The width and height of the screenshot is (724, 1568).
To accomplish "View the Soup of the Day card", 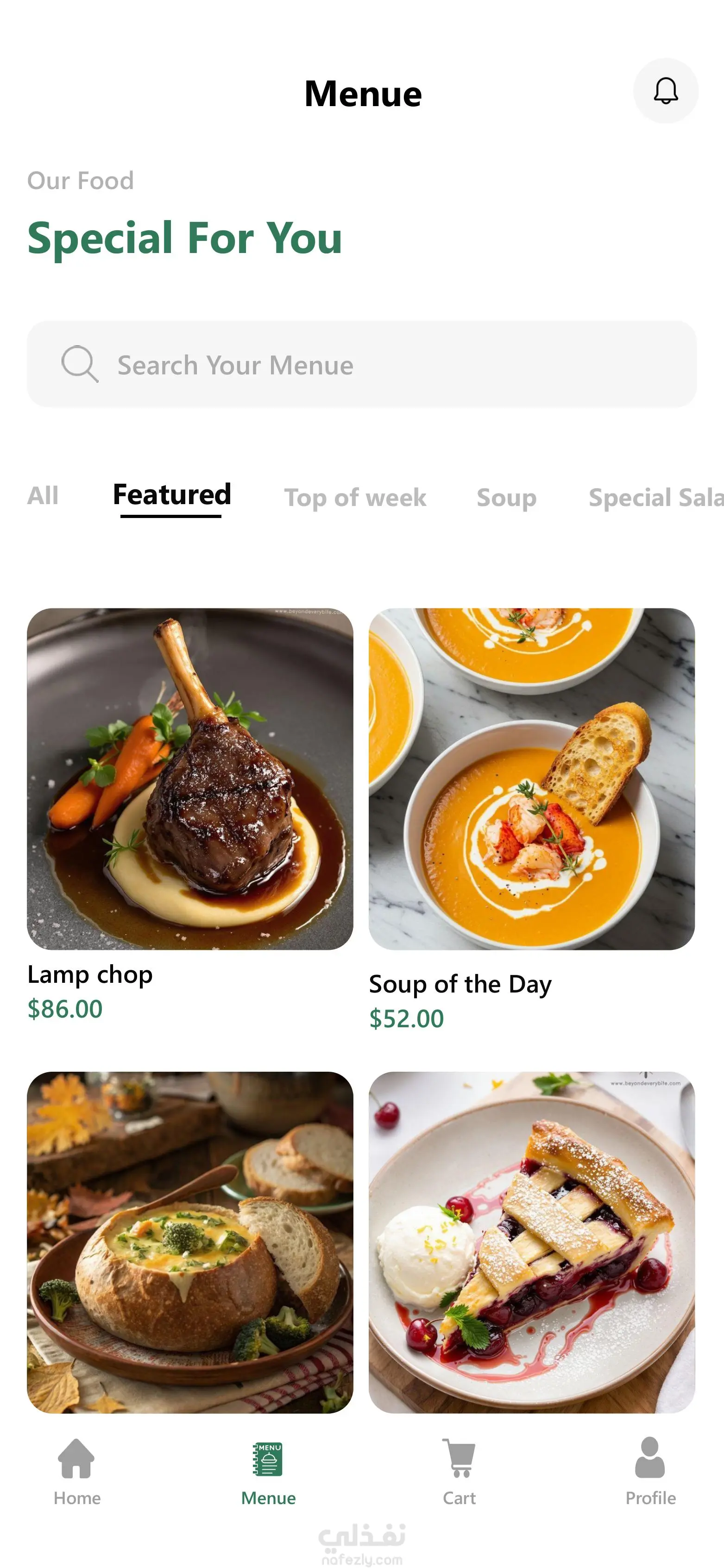I will point(532,778).
